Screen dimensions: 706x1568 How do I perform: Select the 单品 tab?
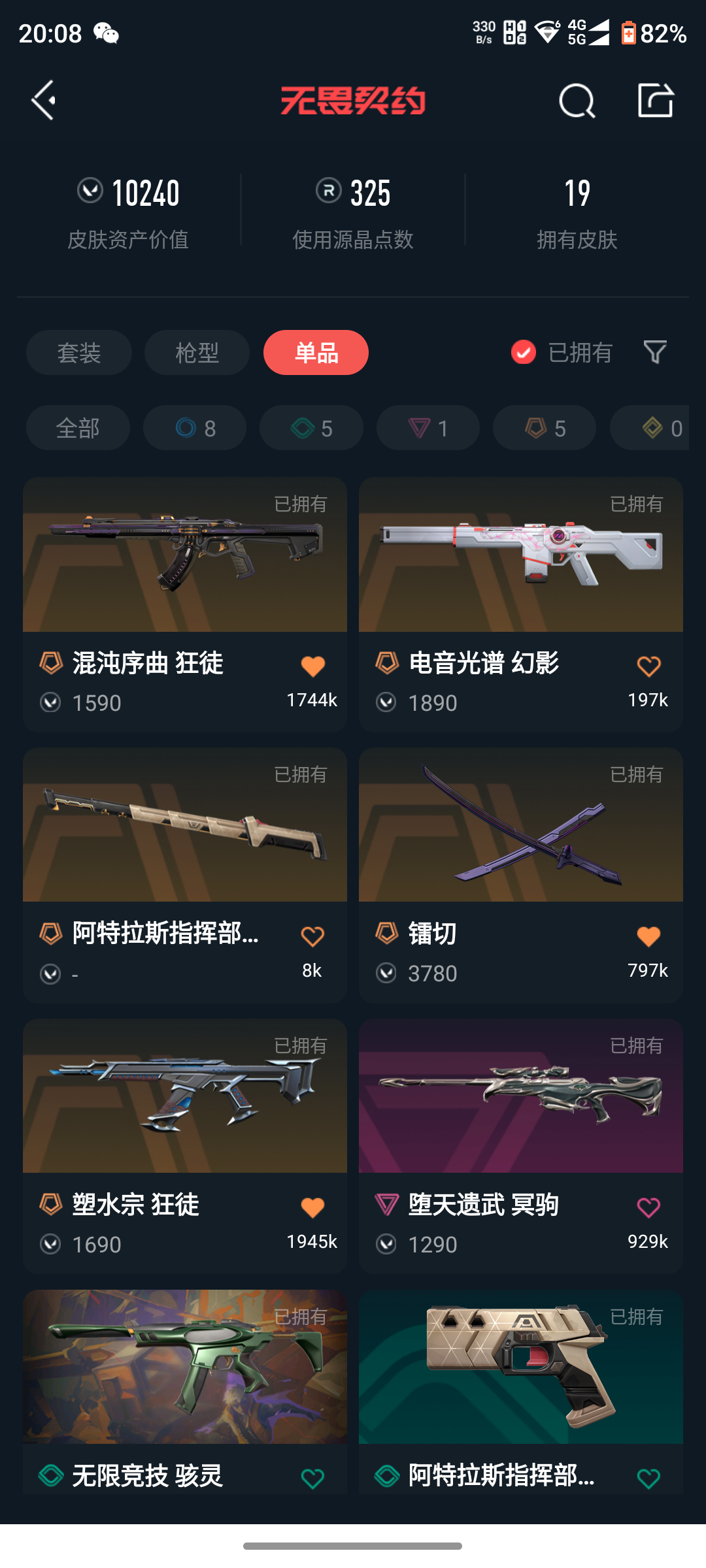(316, 353)
